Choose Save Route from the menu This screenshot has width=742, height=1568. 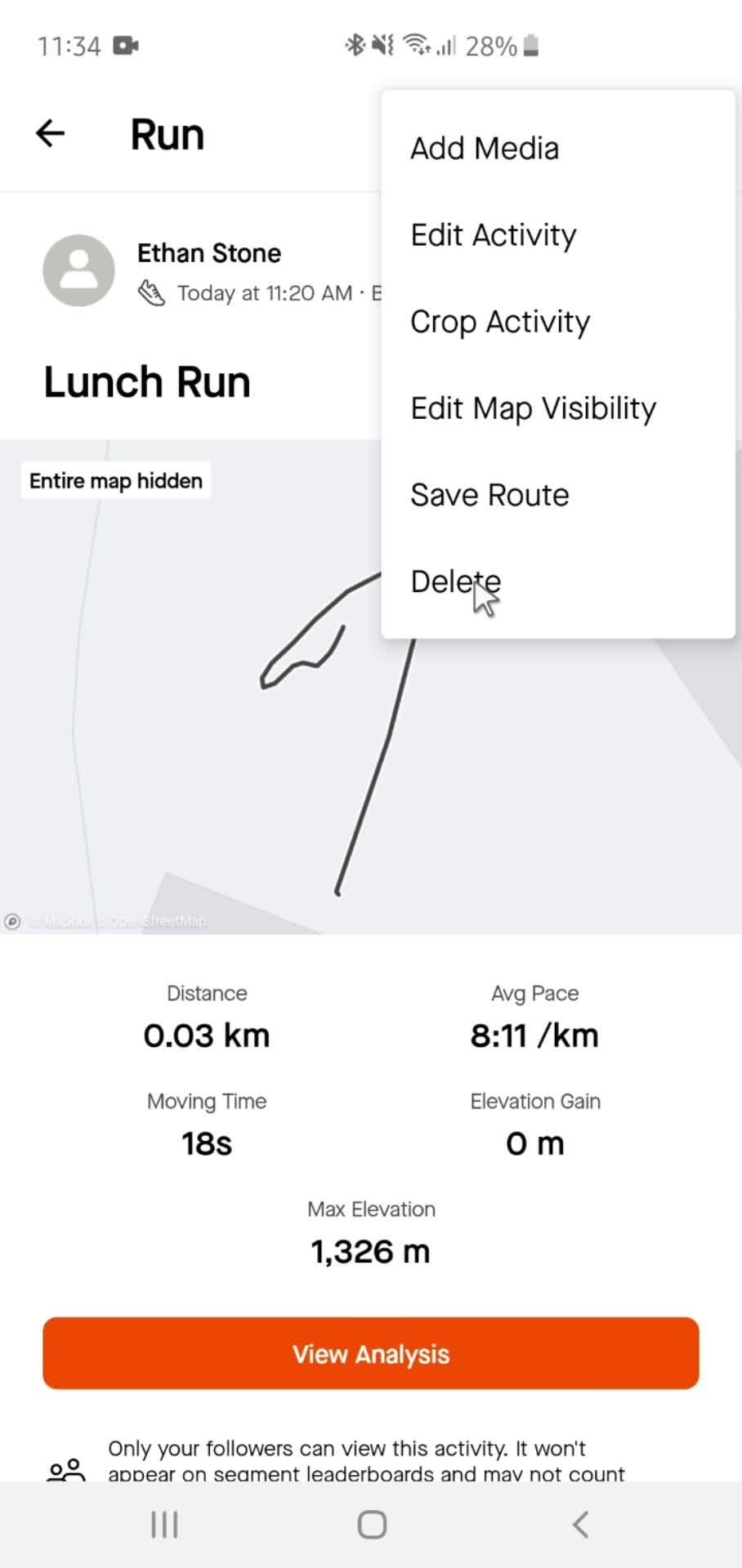point(489,494)
